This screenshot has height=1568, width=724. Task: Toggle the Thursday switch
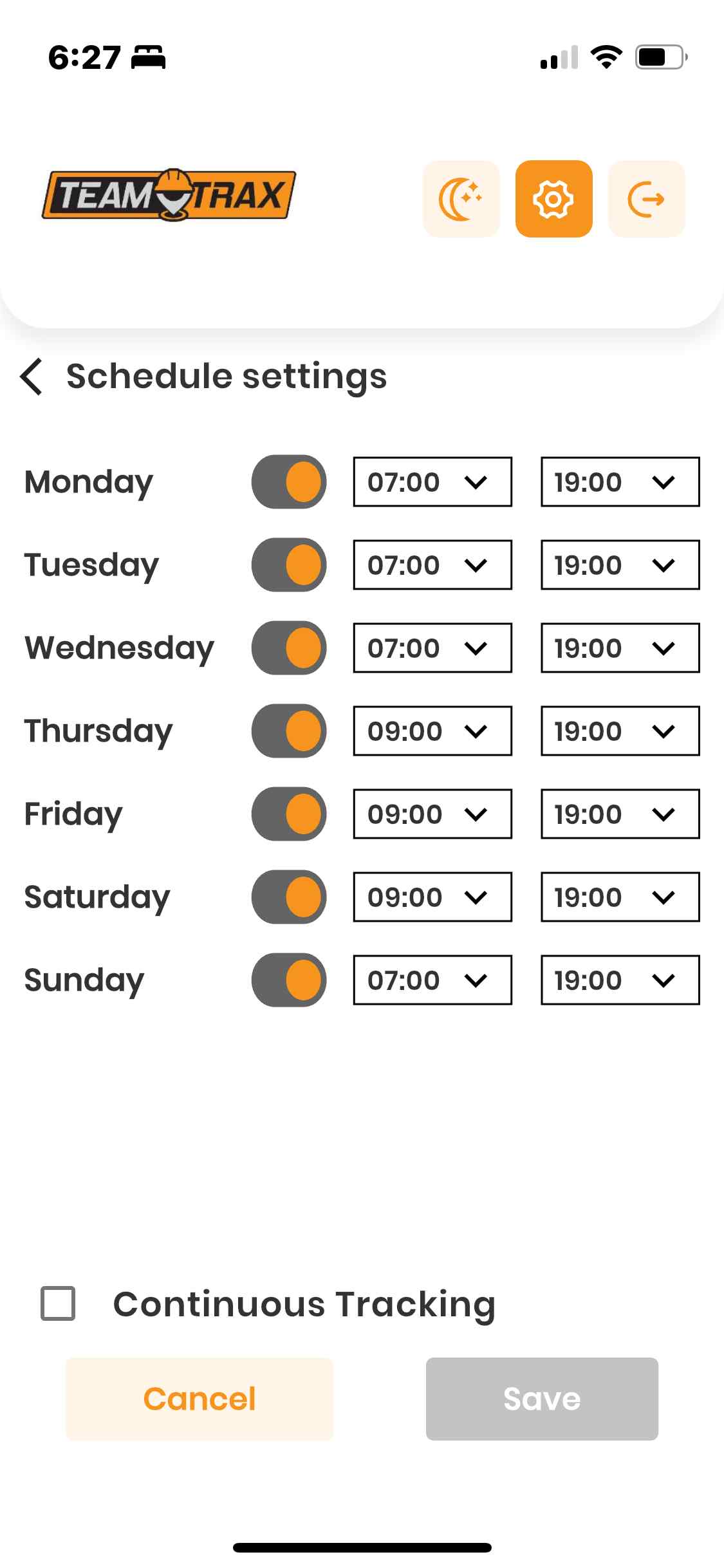(289, 731)
